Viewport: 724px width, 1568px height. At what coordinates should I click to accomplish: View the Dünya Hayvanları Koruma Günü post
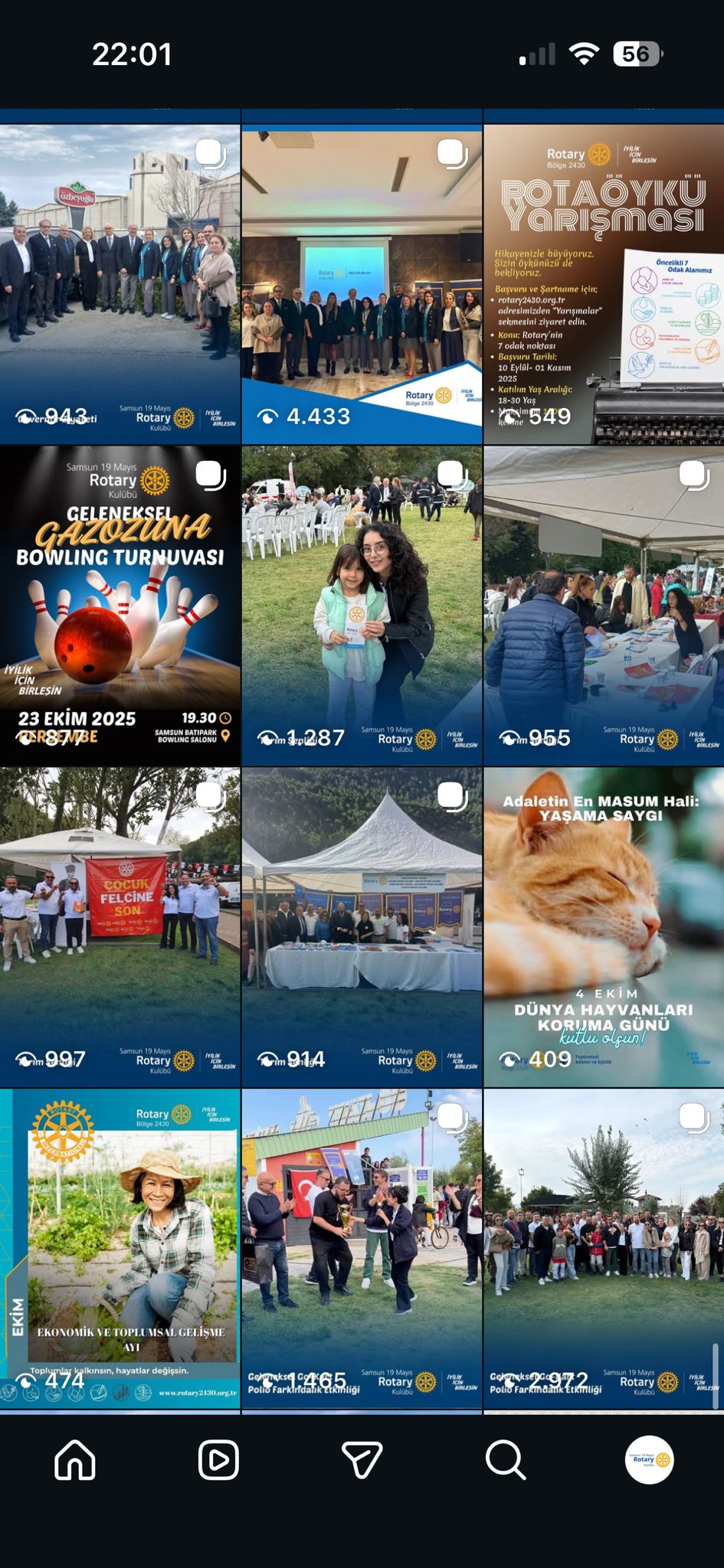click(x=604, y=926)
